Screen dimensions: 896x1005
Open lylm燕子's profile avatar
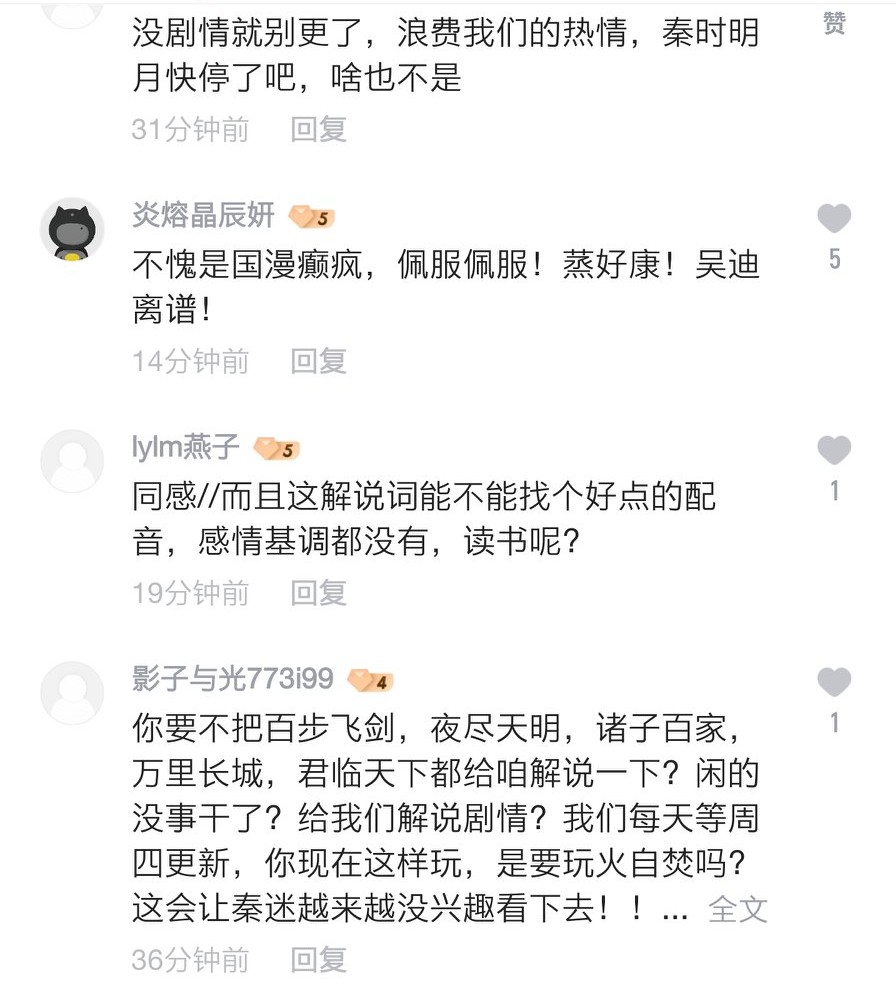pyautogui.click(x=72, y=461)
